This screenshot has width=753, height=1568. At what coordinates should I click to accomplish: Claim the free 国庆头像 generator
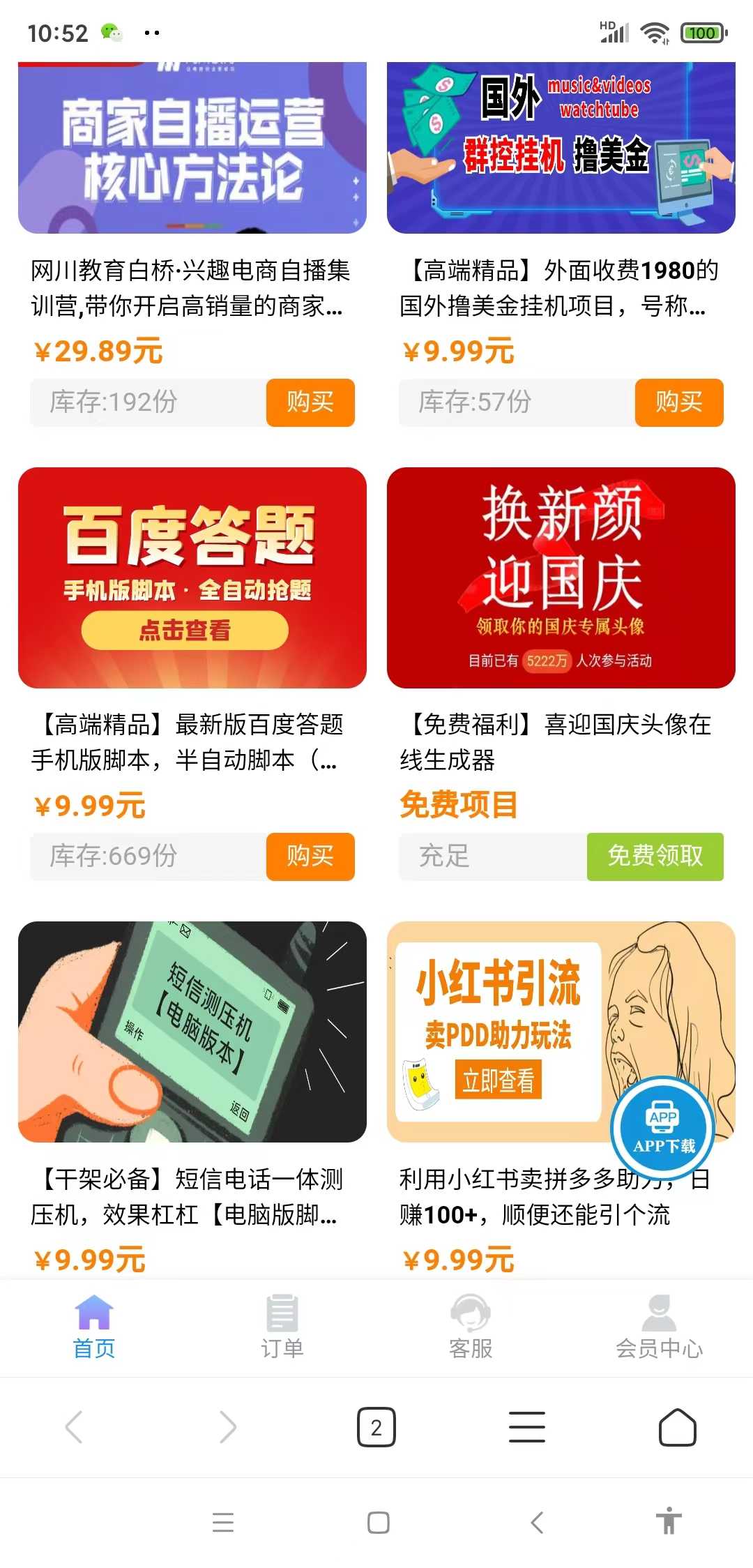coord(655,857)
